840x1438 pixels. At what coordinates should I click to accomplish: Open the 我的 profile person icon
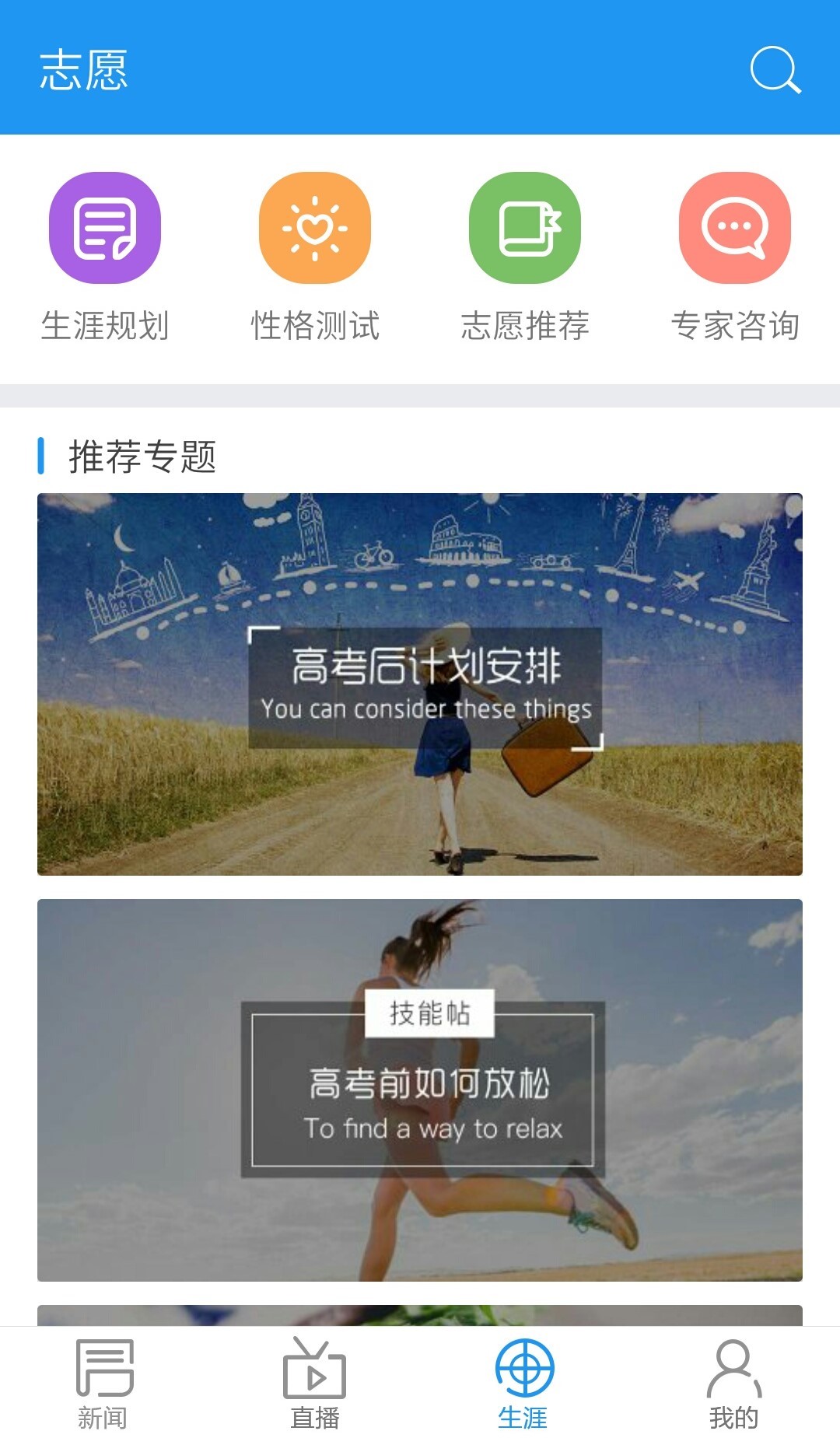pyautogui.click(x=733, y=1371)
